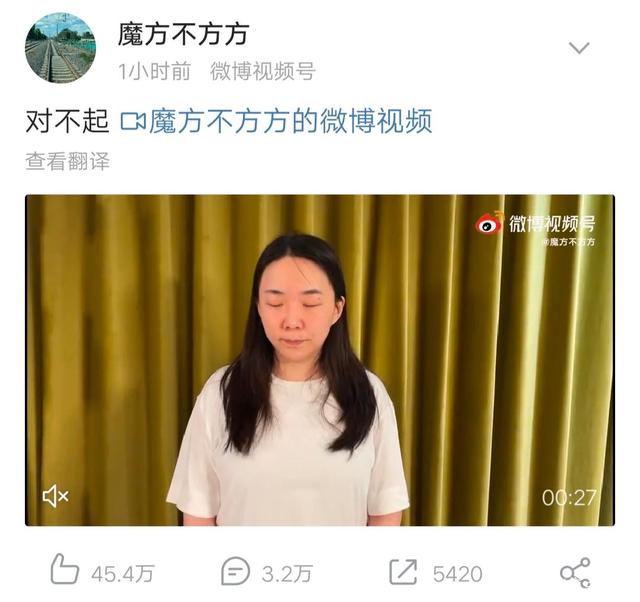Tap 查看翻译 to translate the post
640x602 pixels.
click(x=68, y=161)
